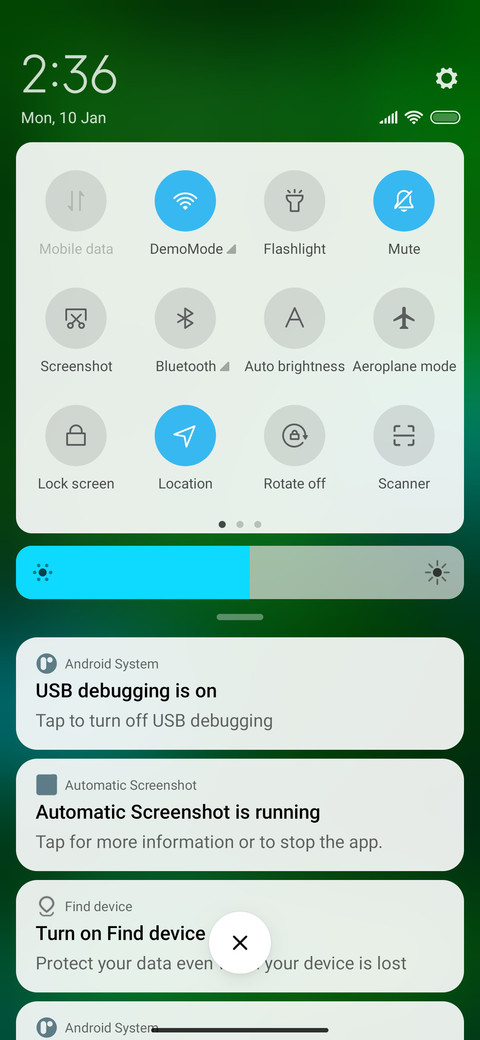480x1040 pixels.
Task: Toggle Auto brightness on
Action: point(294,318)
